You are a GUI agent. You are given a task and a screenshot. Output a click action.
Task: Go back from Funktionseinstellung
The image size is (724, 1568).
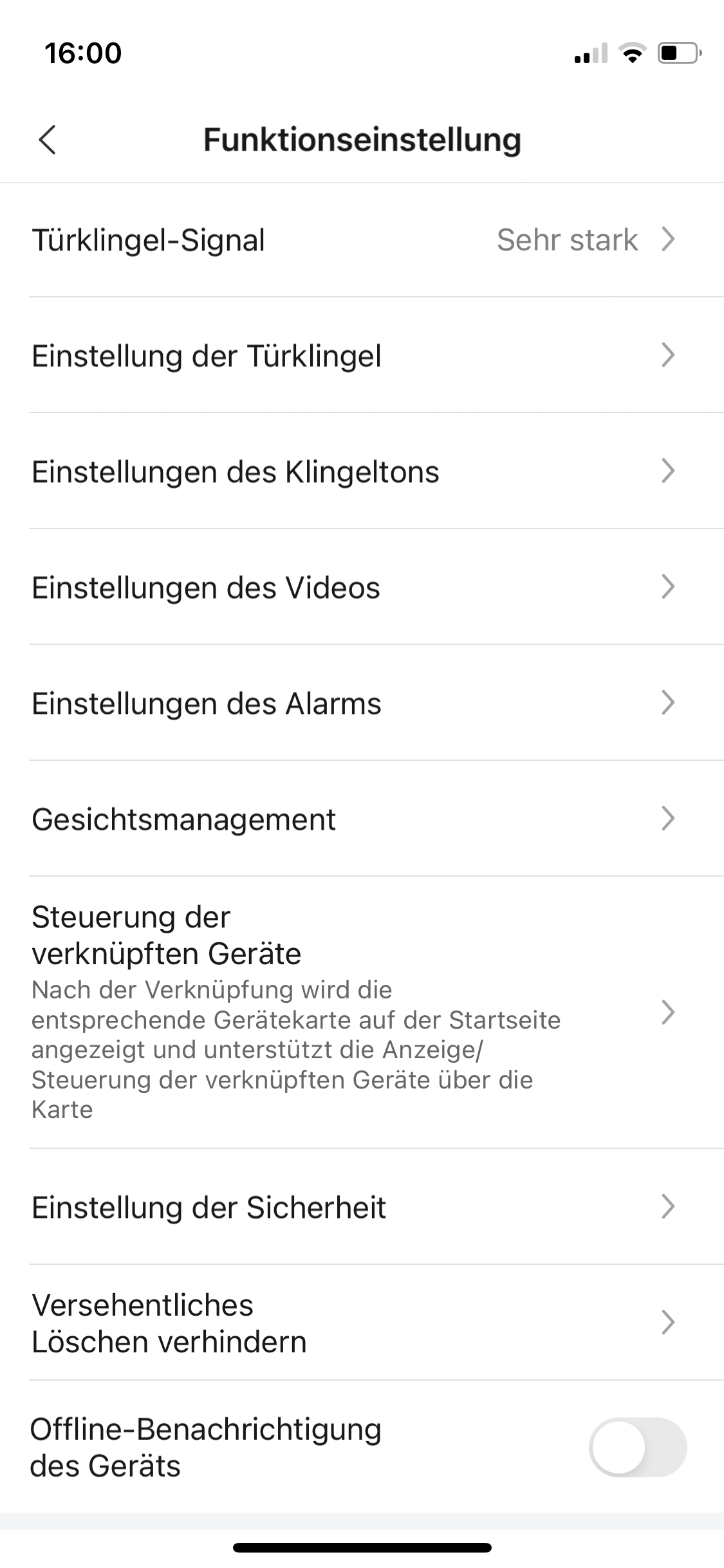(x=48, y=140)
